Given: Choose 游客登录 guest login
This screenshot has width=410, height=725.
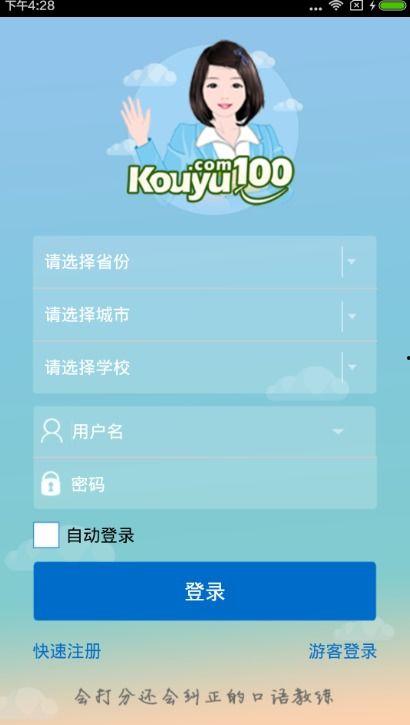Looking at the screenshot, I should point(343,651).
